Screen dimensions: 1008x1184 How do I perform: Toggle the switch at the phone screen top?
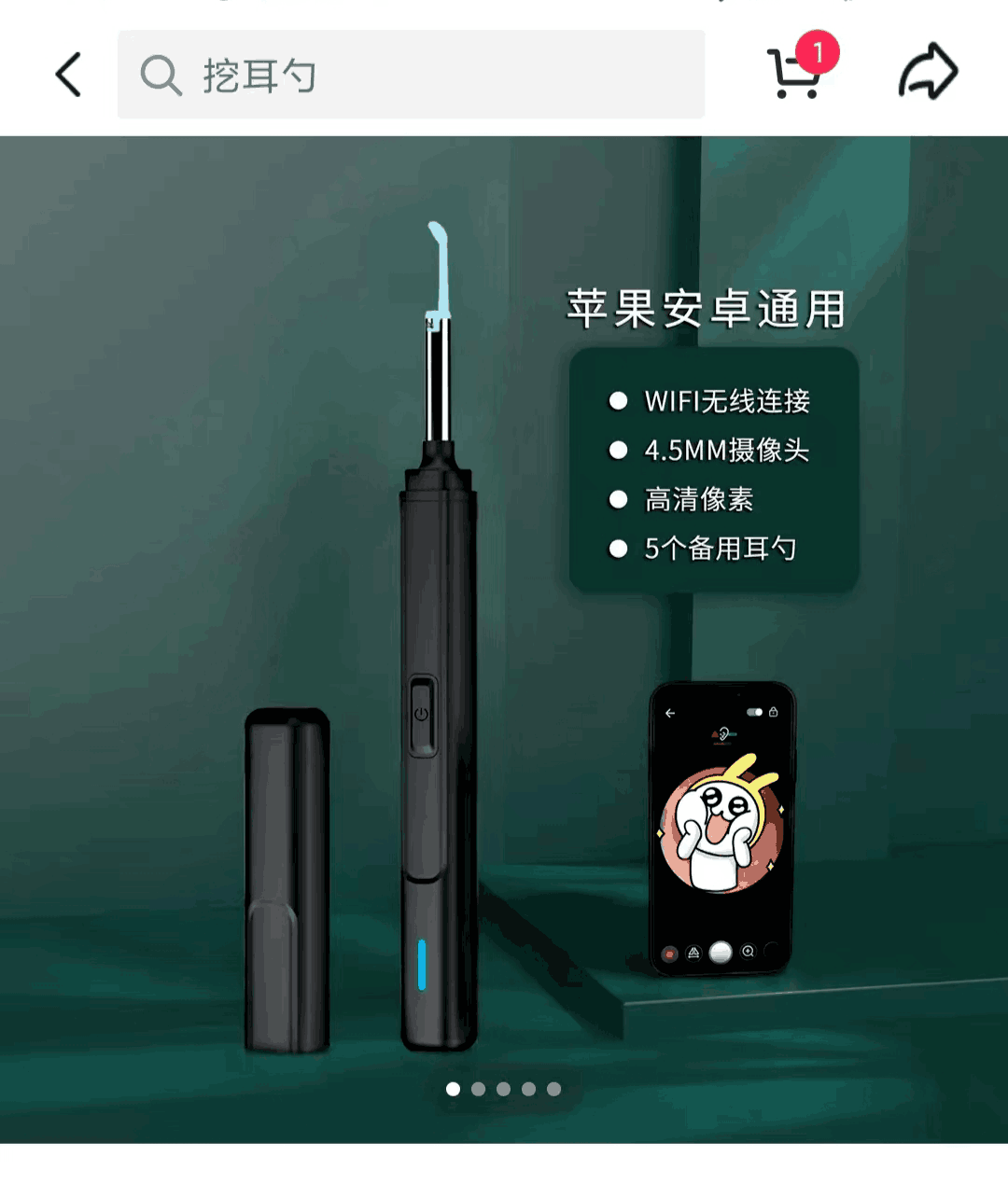point(753,712)
